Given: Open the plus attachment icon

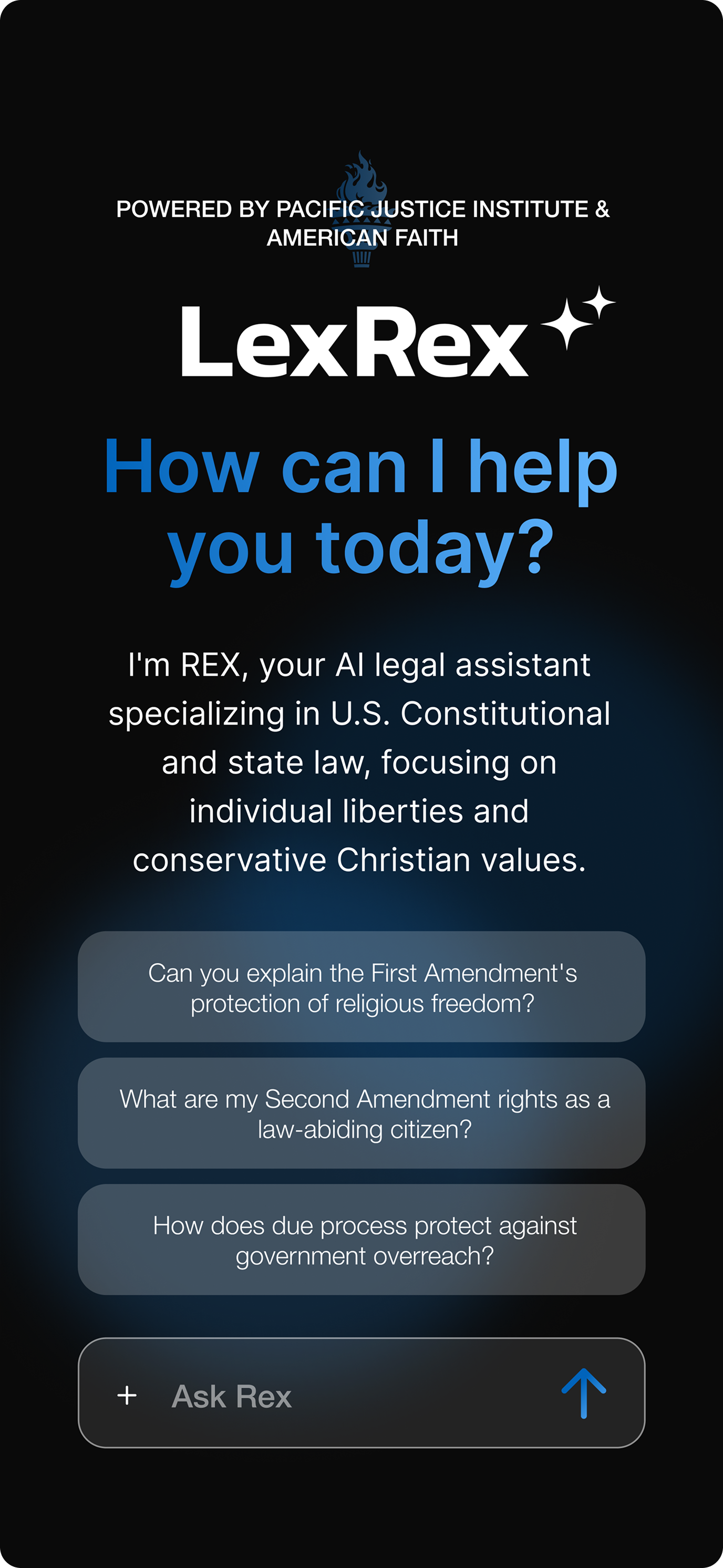Looking at the screenshot, I should coord(127,1395).
